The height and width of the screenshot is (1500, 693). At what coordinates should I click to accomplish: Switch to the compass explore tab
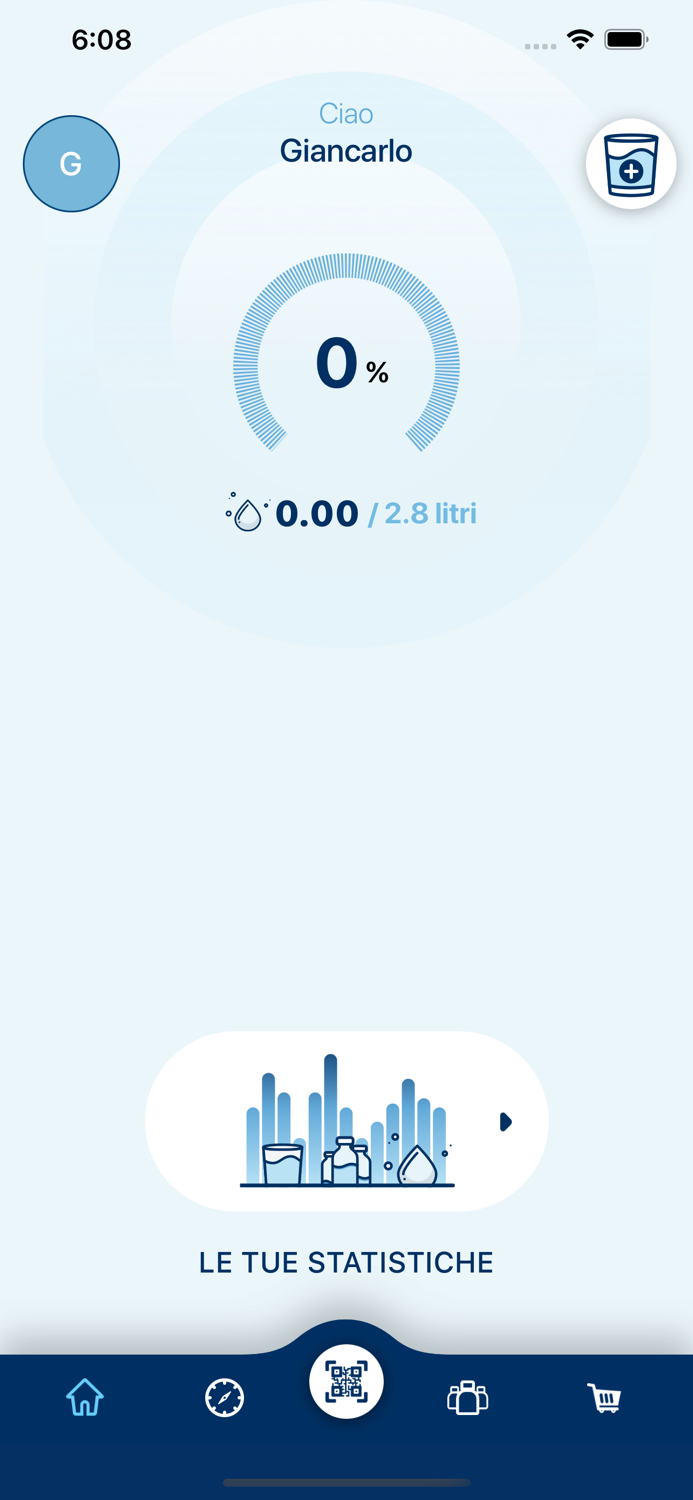224,1397
